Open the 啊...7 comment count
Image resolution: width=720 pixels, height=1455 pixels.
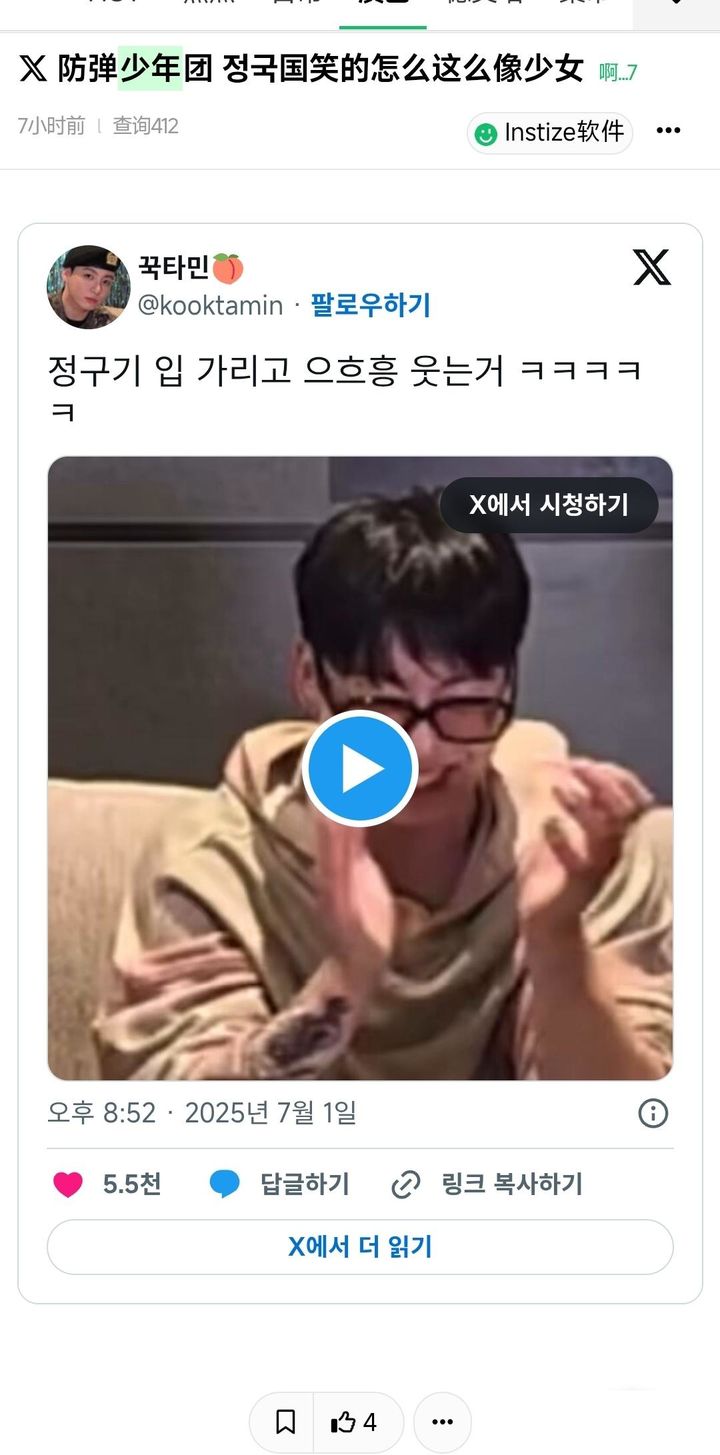618,72
